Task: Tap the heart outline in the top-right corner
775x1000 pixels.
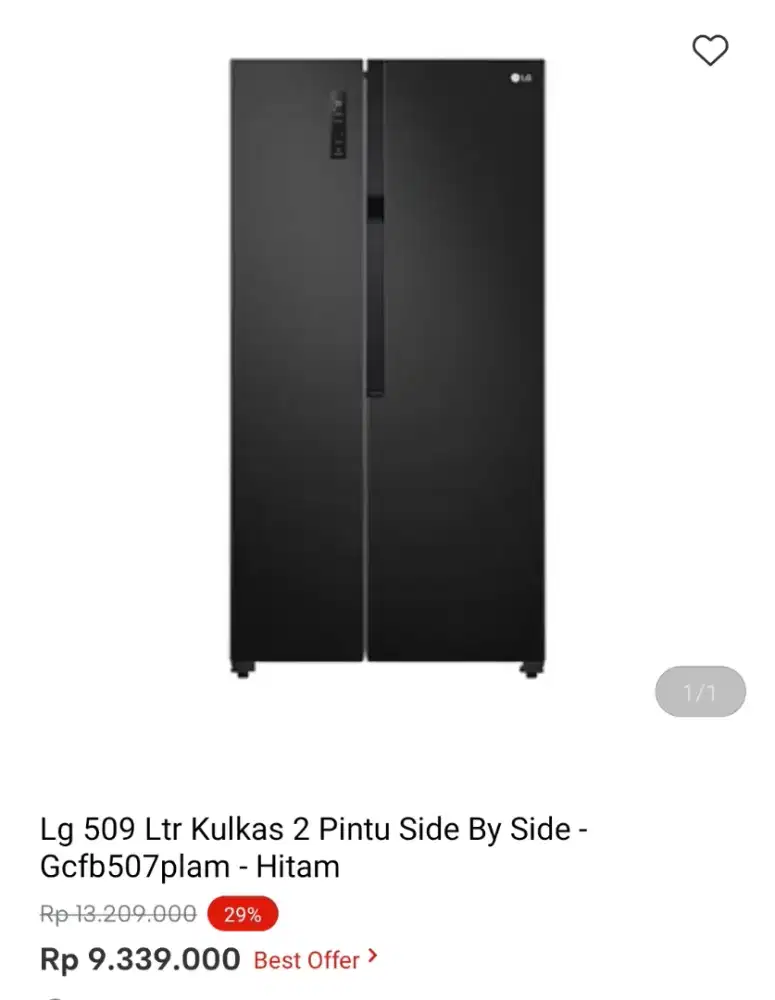Action: (x=711, y=50)
